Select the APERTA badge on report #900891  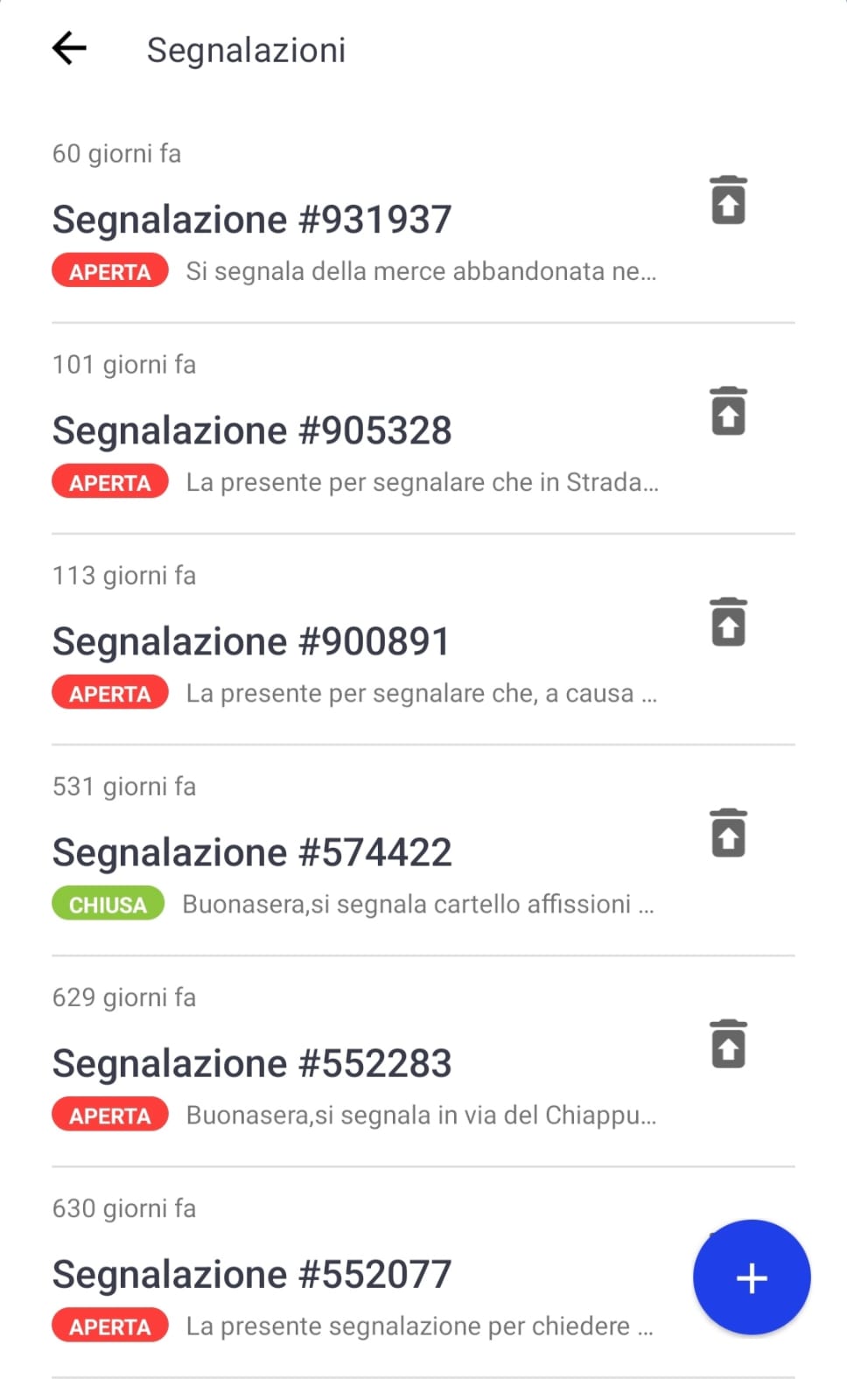pyautogui.click(x=109, y=692)
